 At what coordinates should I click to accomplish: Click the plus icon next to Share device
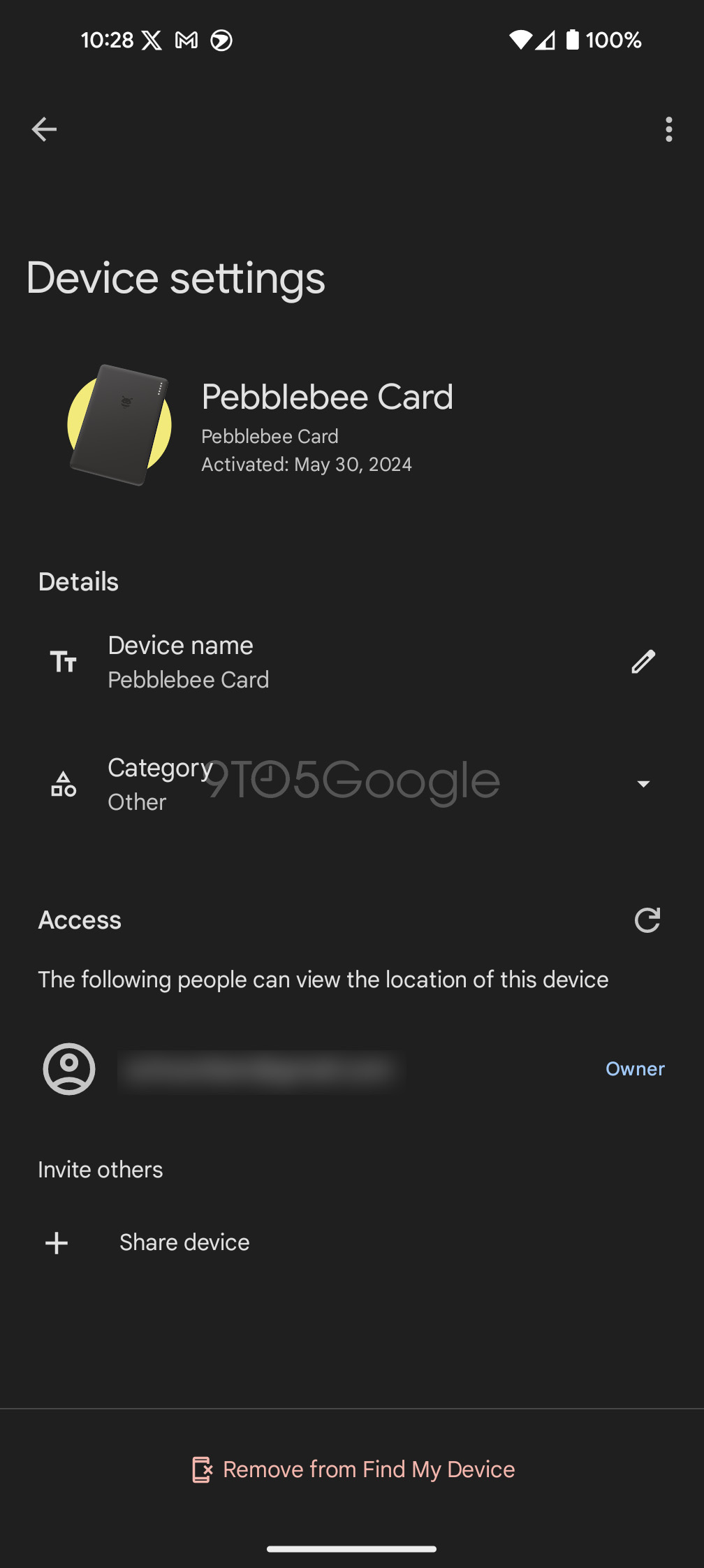click(56, 1242)
